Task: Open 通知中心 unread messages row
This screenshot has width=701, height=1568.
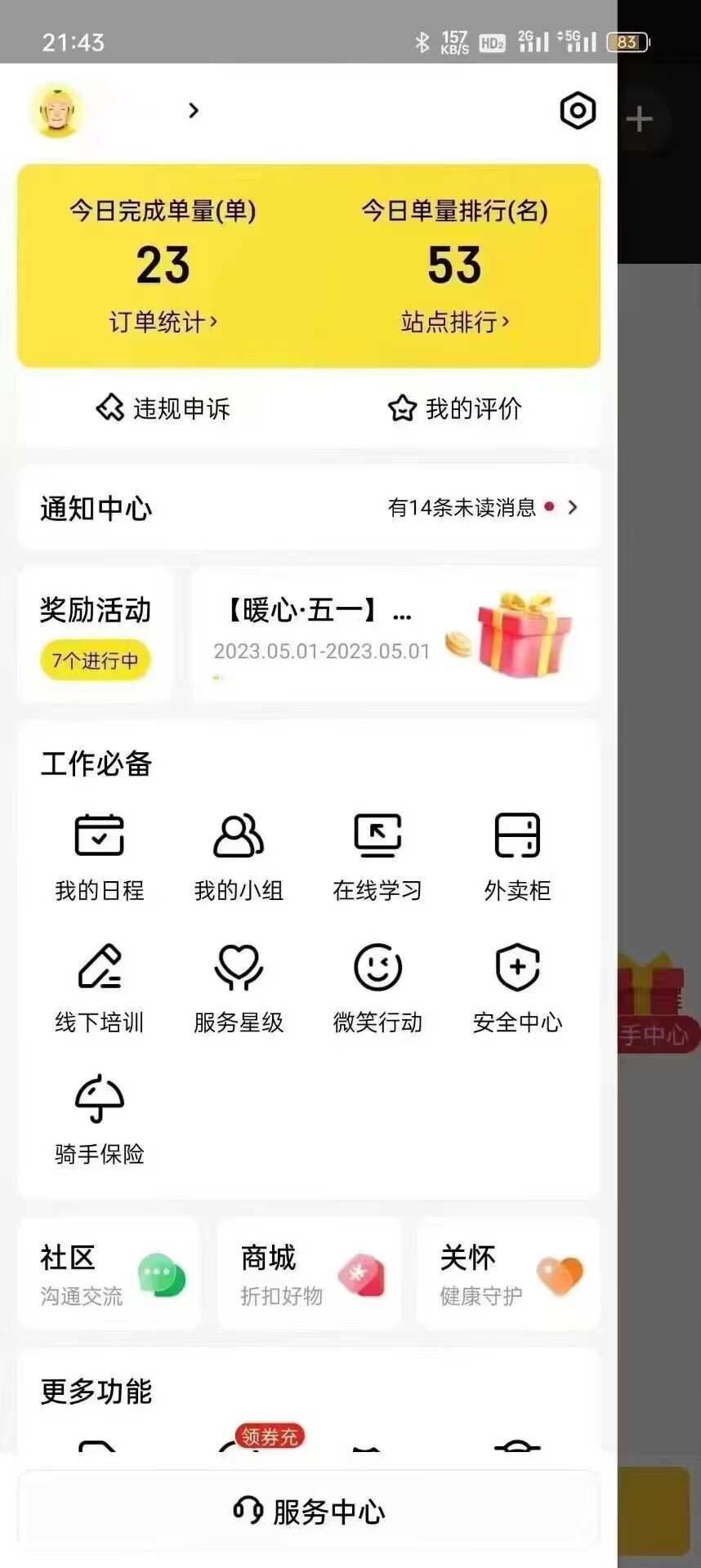Action: tap(309, 508)
